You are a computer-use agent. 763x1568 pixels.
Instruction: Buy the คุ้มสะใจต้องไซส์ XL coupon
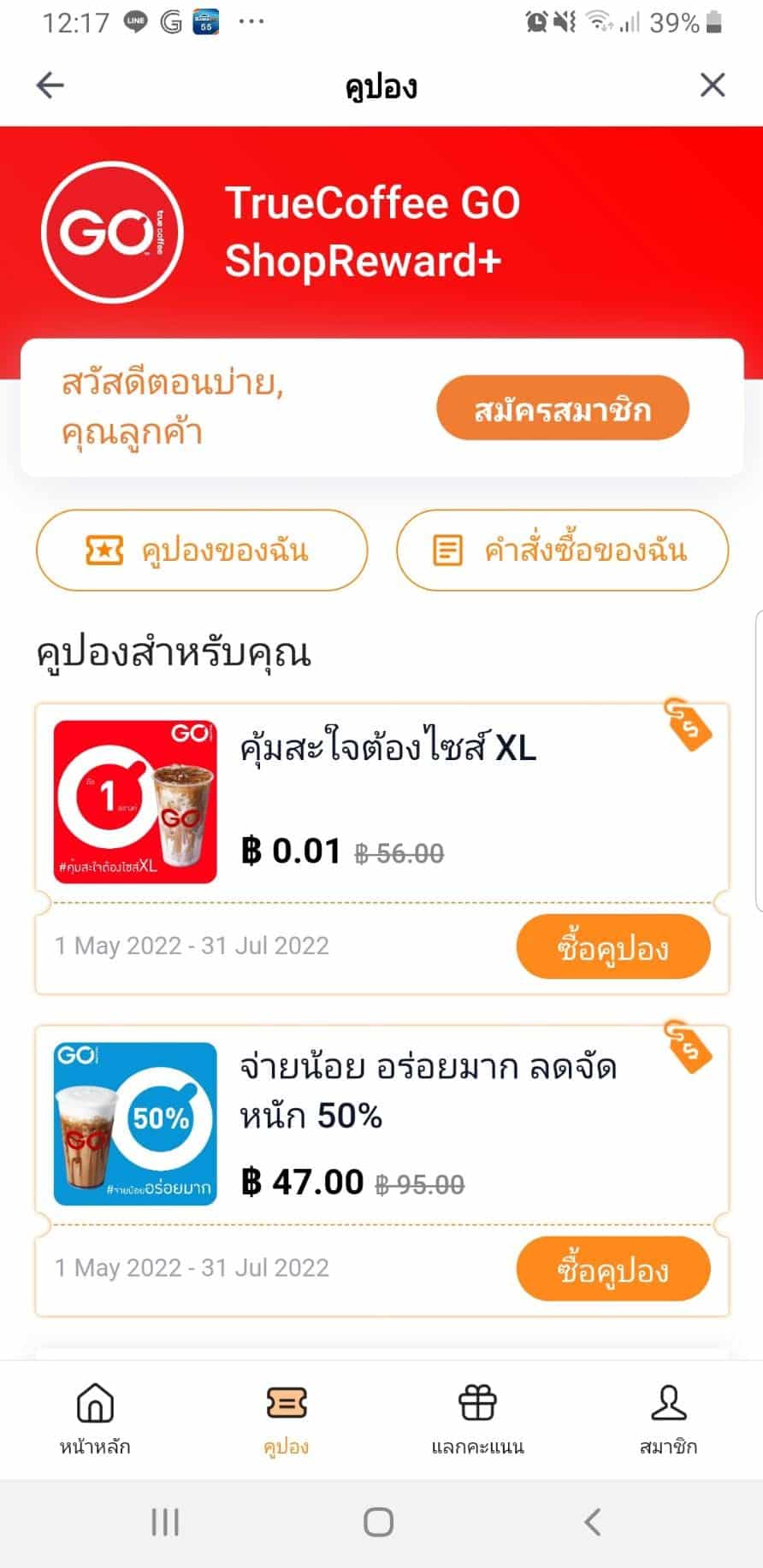coord(612,947)
